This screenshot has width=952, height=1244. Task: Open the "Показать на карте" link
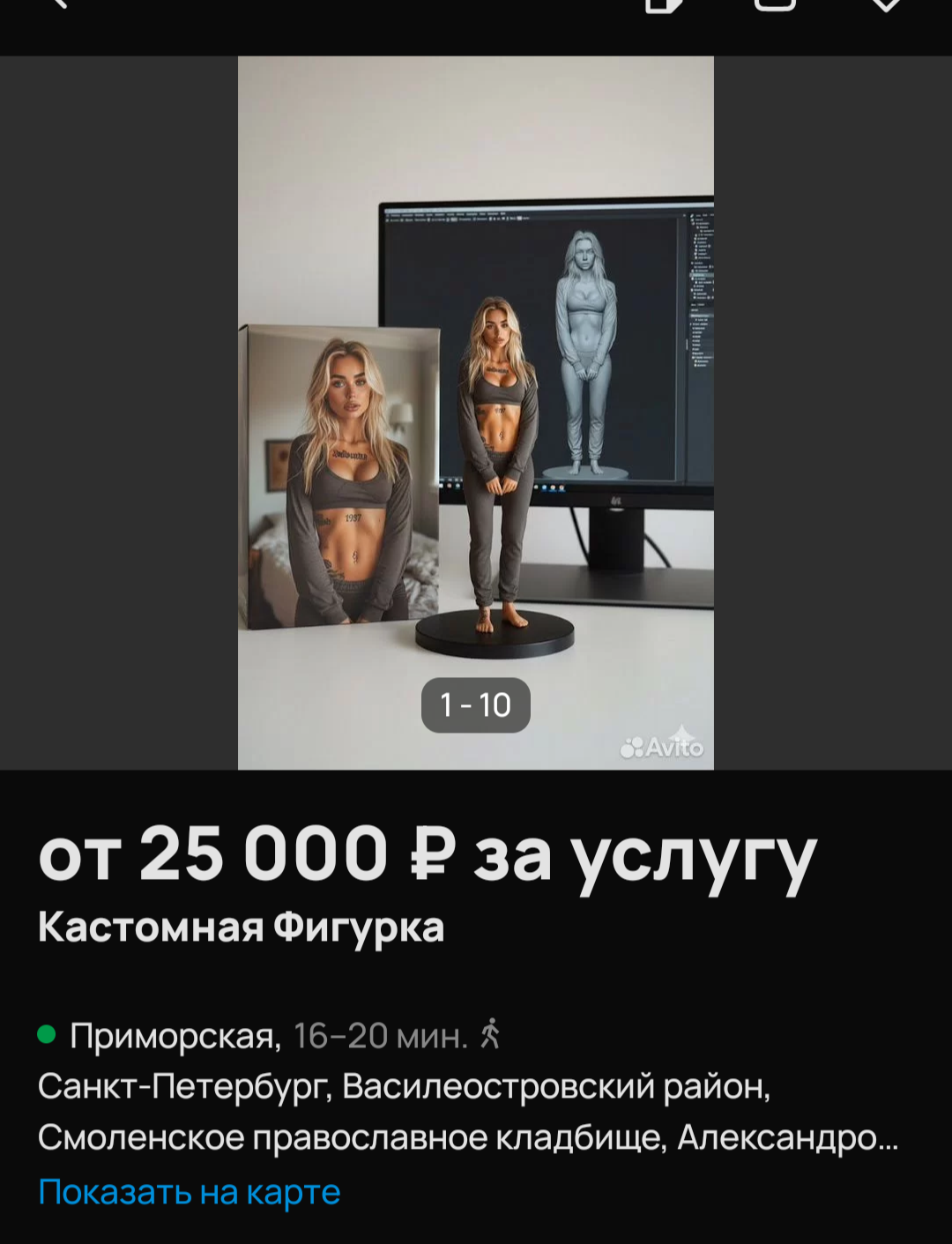tap(190, 1192)
